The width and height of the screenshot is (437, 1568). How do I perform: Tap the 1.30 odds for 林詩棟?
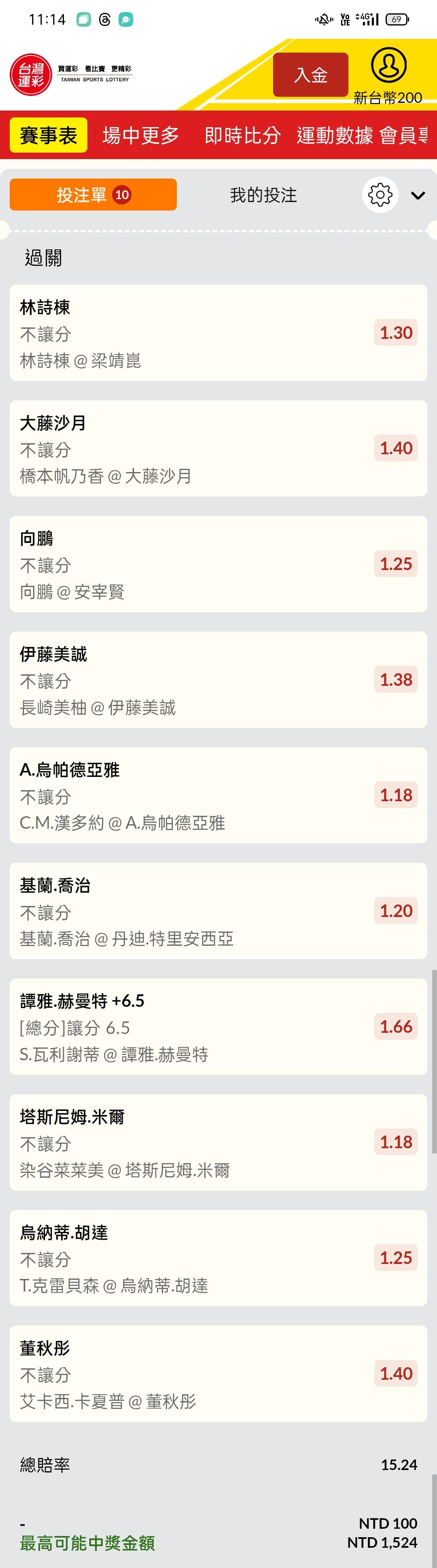click(396, 333)
